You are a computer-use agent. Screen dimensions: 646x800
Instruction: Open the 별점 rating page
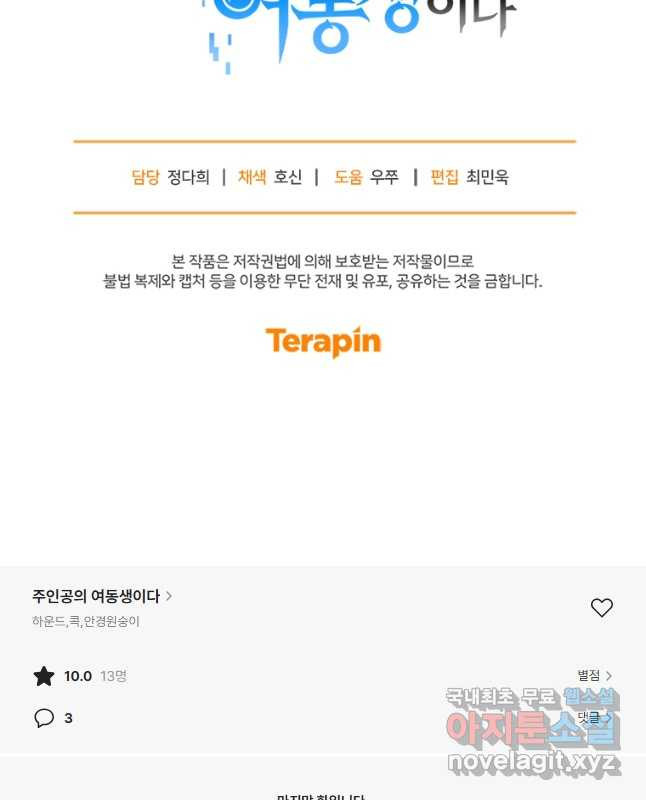click(x=594, y=676)
